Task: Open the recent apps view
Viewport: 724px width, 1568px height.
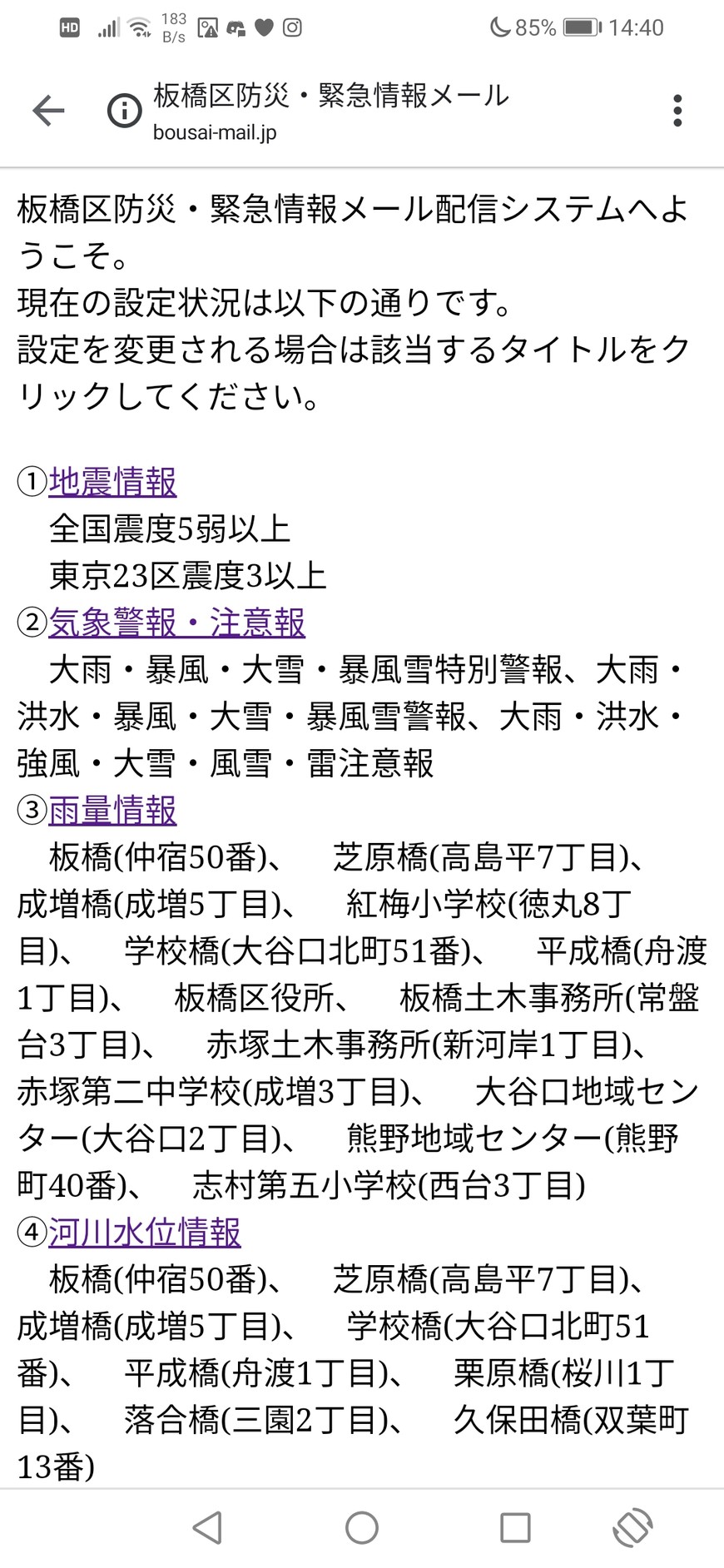Action: [x=515, y=1527]
